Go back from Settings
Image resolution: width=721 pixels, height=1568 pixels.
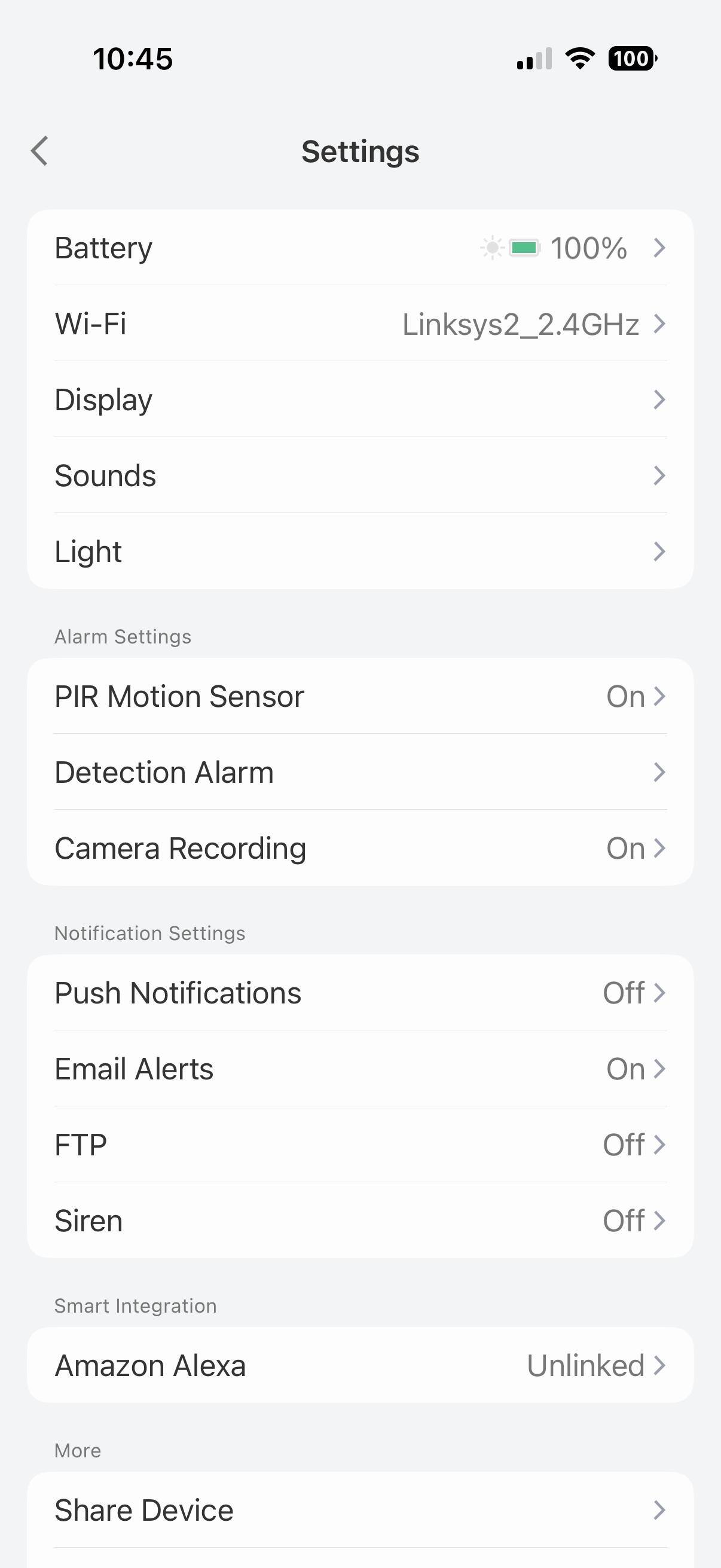coord(39,151)
